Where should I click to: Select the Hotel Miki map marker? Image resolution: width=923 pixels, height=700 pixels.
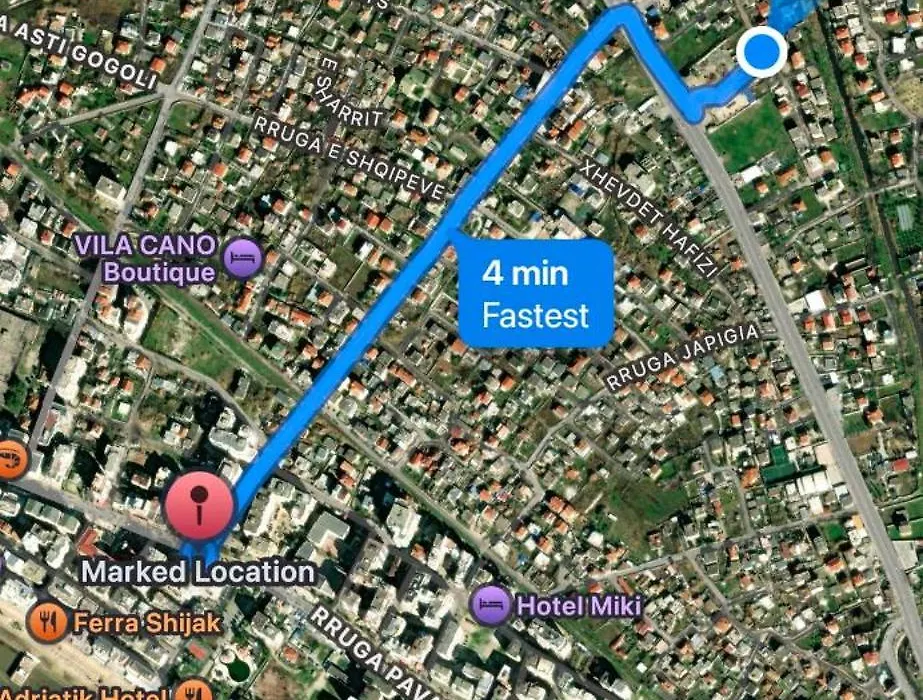coord(491,604)
